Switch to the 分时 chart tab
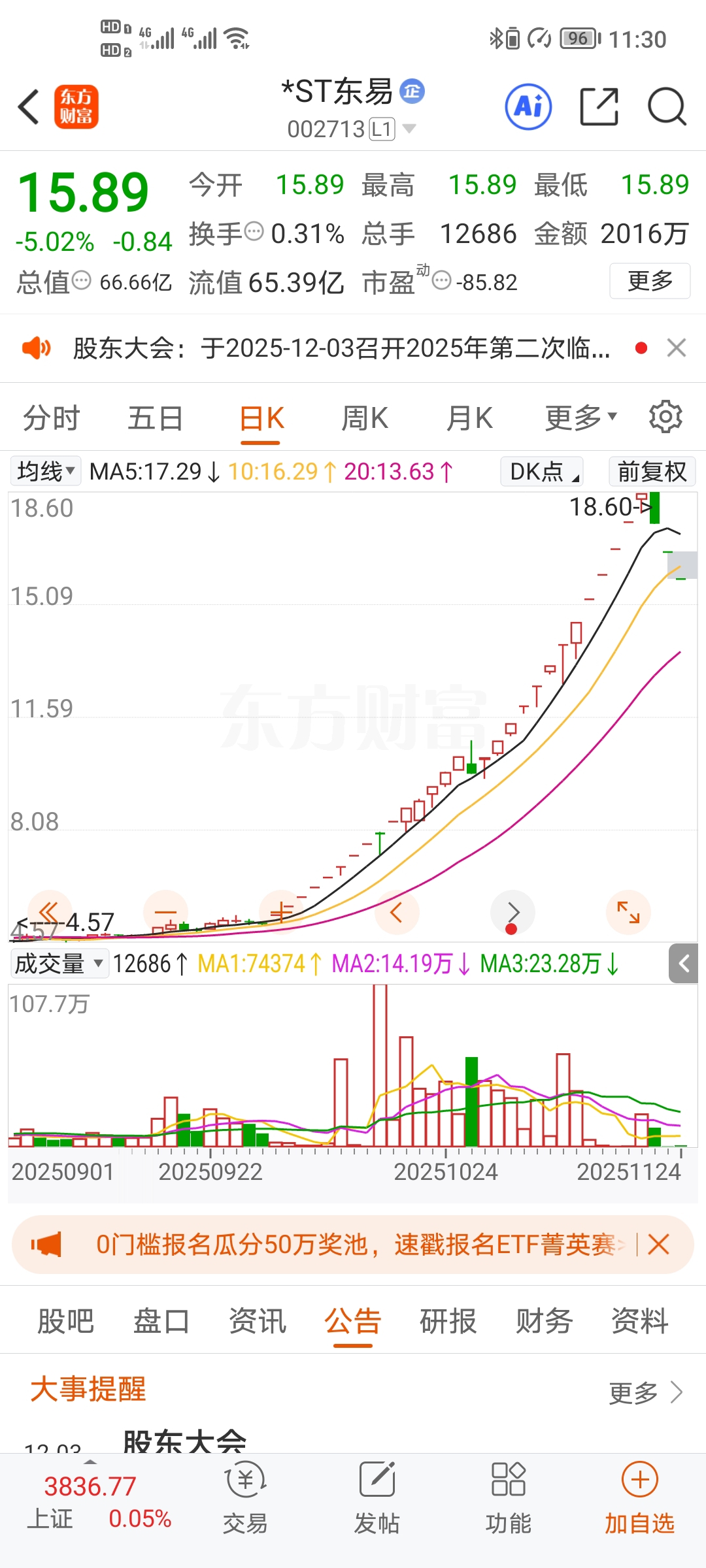 [x=51, y=418]
